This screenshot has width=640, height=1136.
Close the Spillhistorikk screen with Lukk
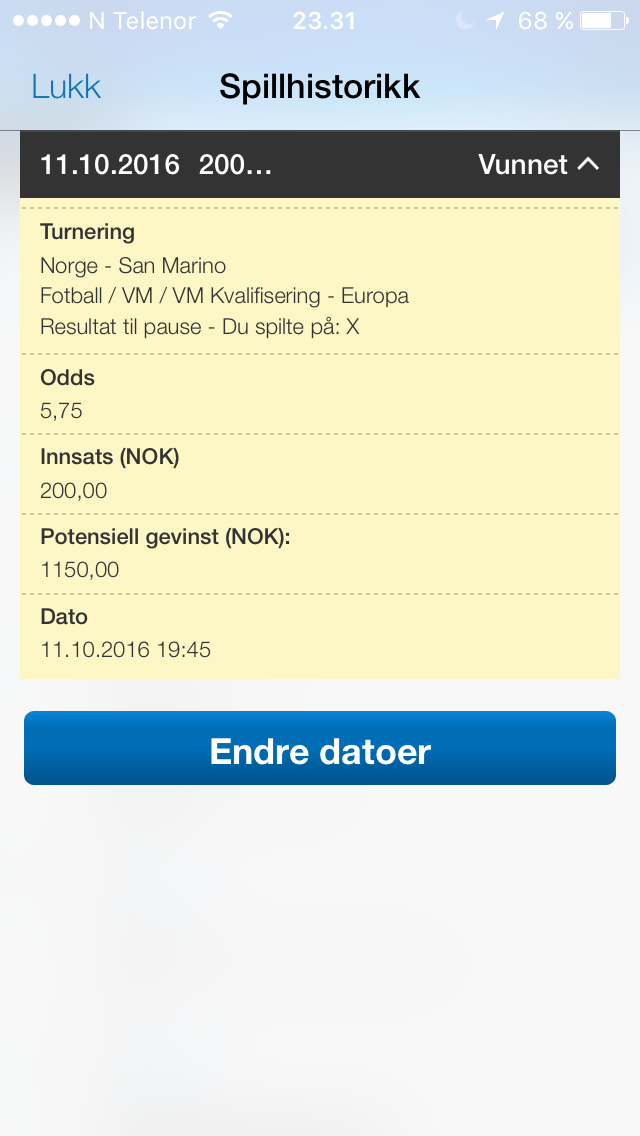pos(66,87)
